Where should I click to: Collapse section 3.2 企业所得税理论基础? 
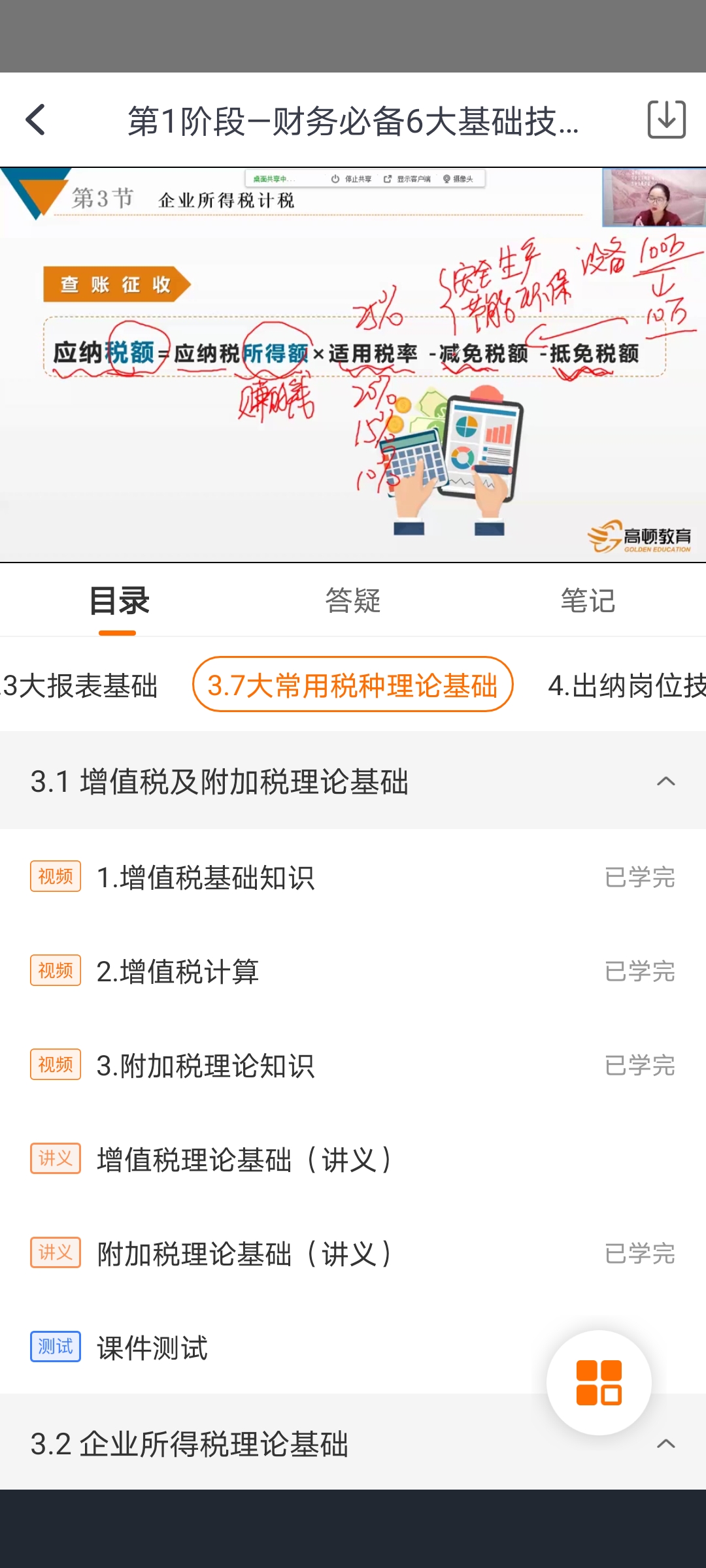(665, 1444)
